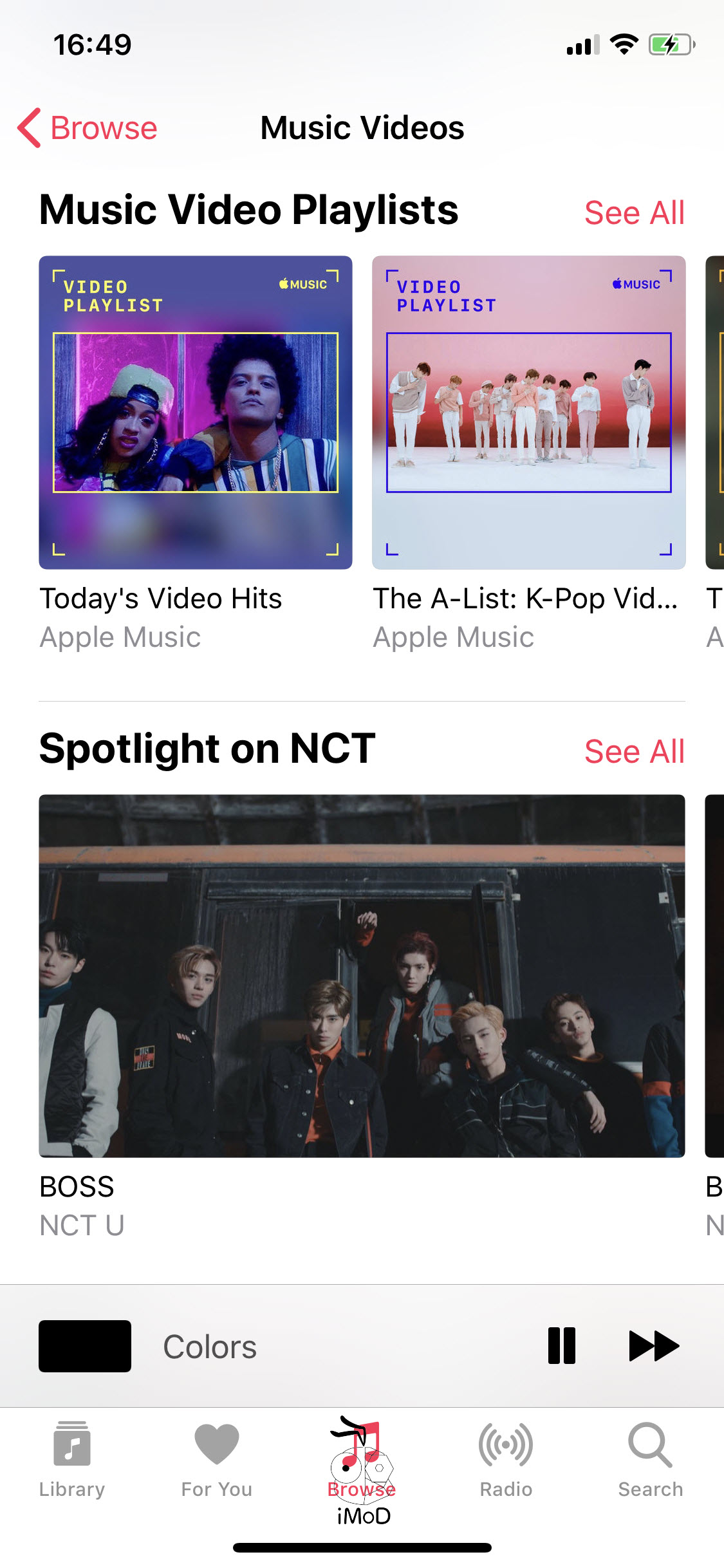Expand See All for Music Video Playlists

[x=635, y=211]
